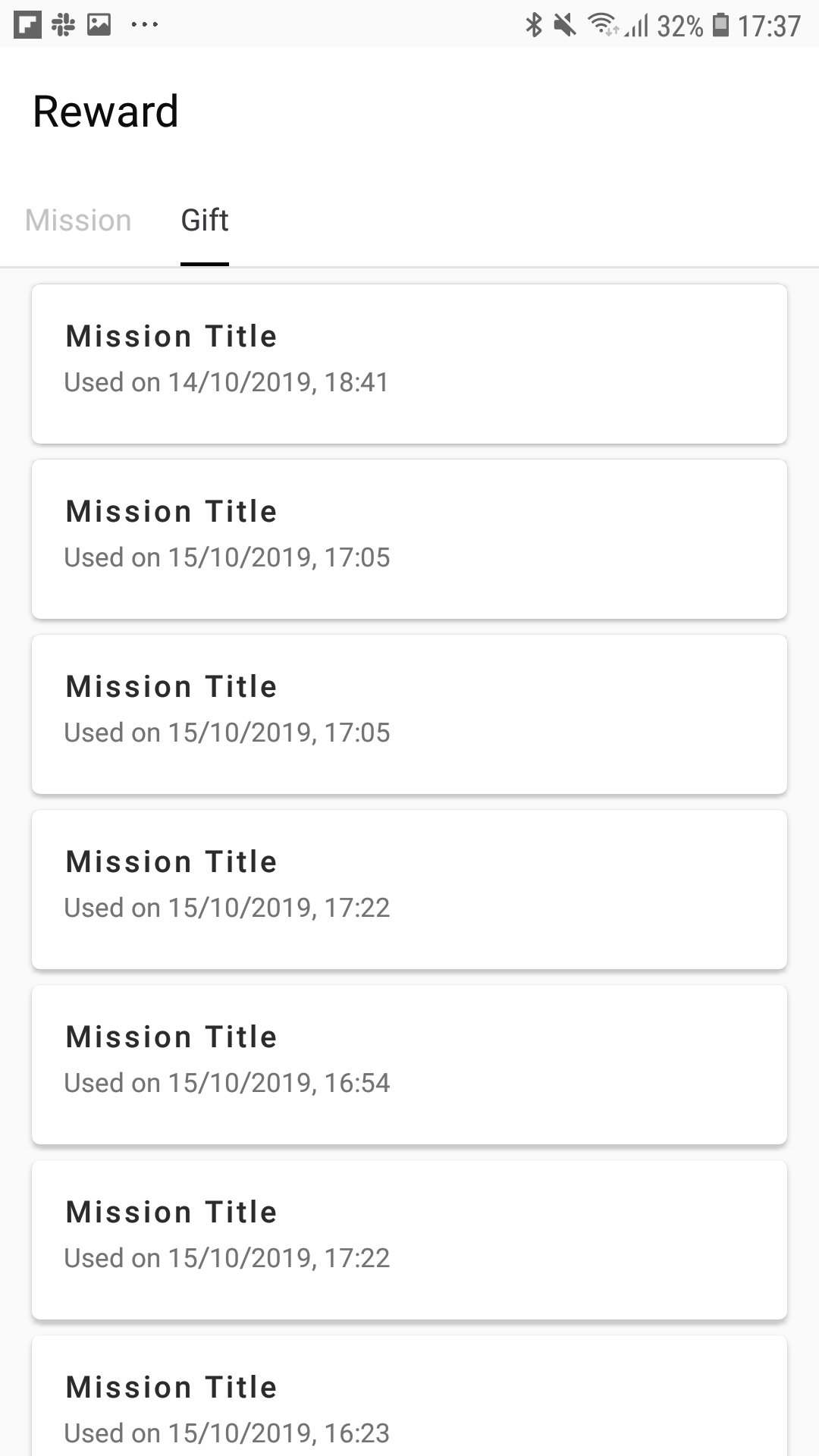Switch to the Mission tab
819x1456 pixels.
[78, 220]
